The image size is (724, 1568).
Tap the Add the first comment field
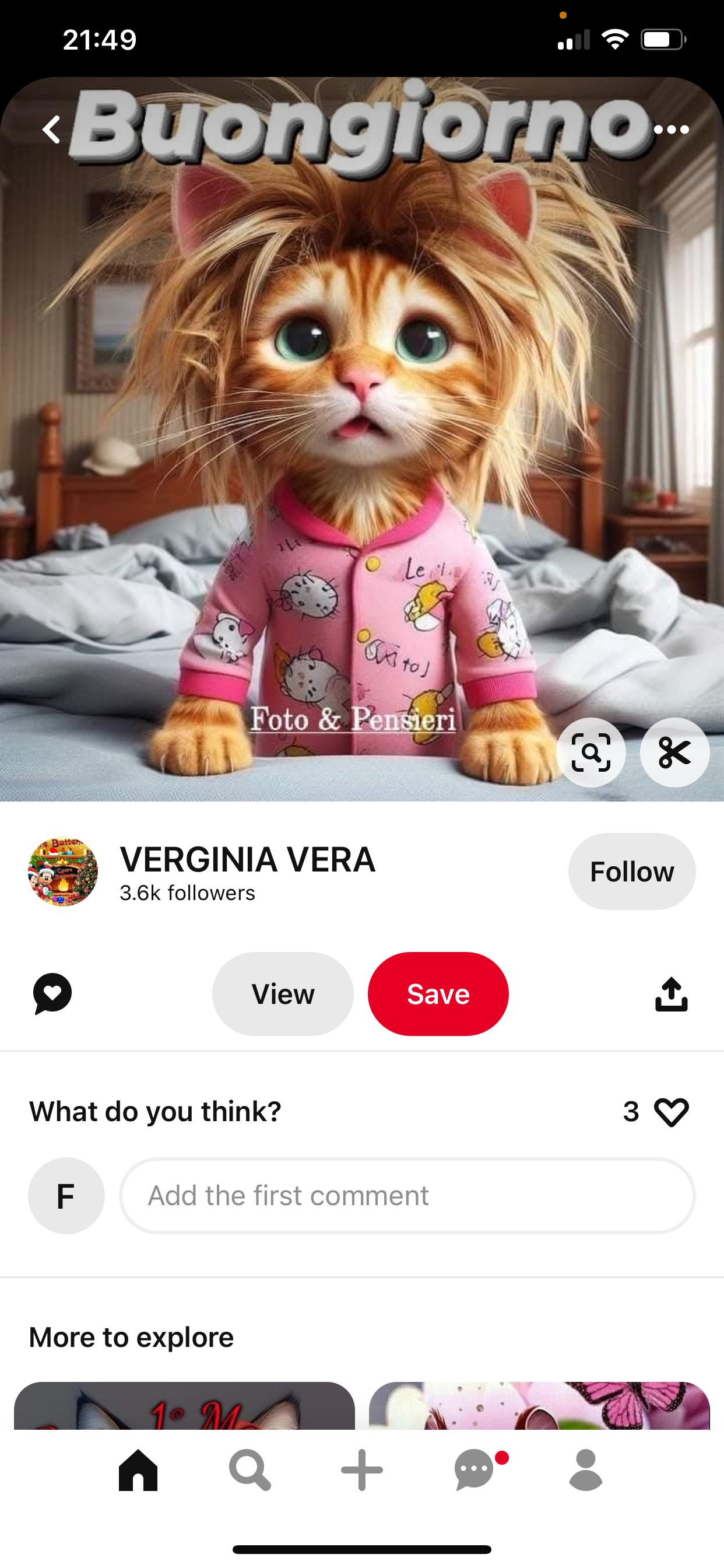pos(407,1195)
